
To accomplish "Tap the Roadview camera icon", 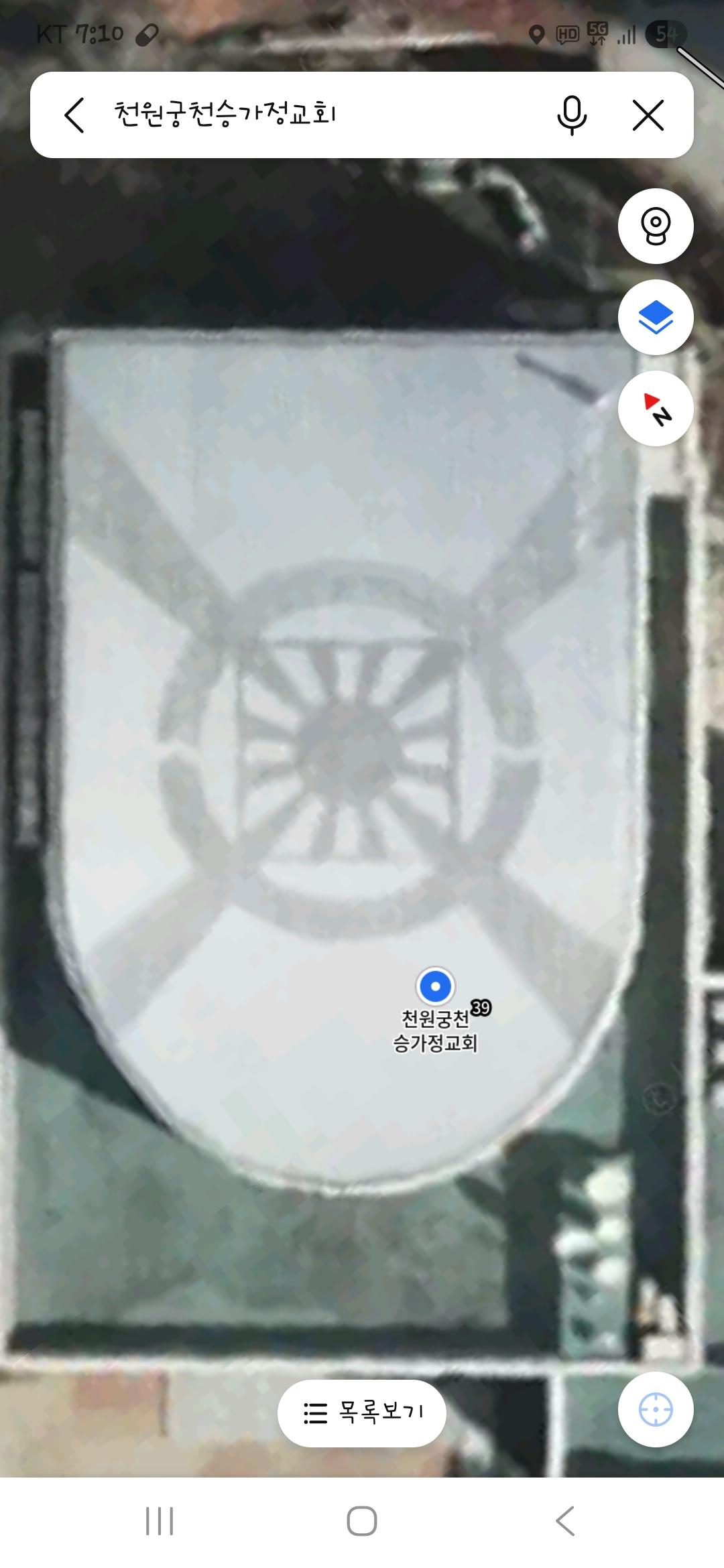I will pos(656,226).
